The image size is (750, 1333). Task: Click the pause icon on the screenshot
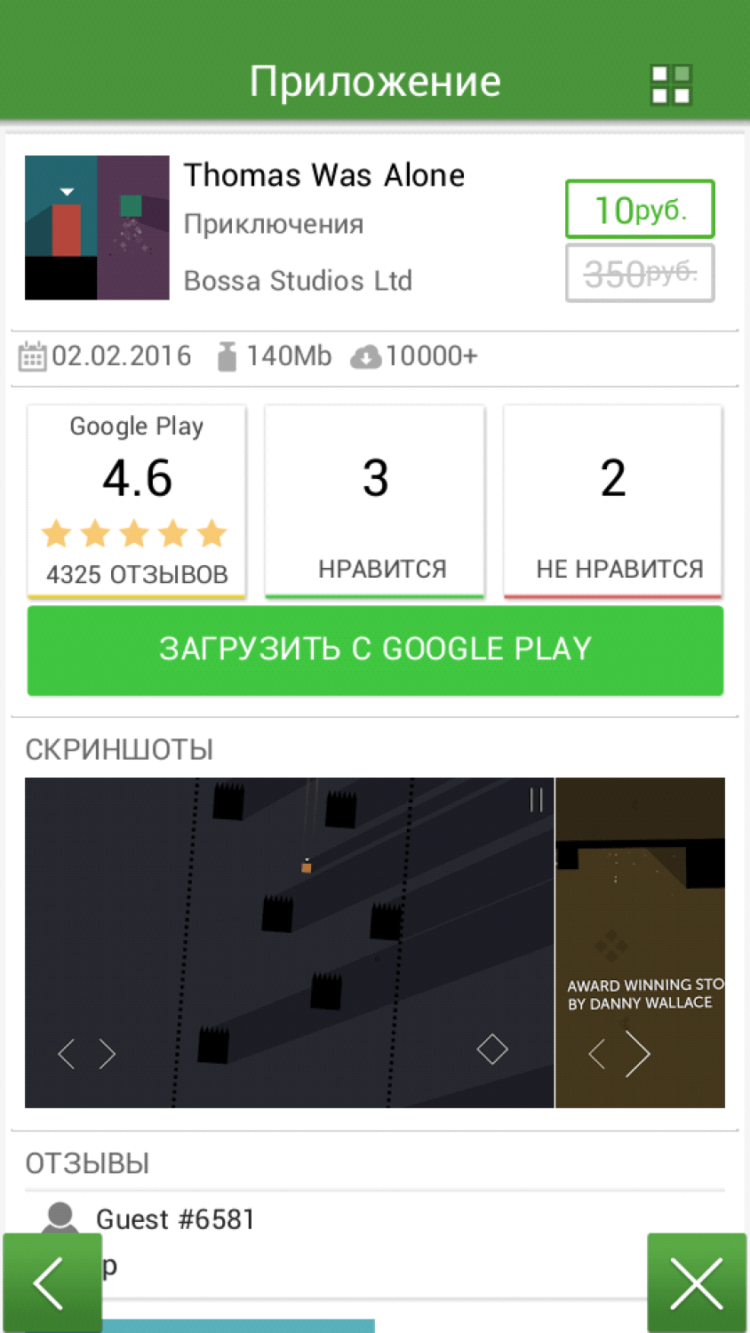coord(535,799)
